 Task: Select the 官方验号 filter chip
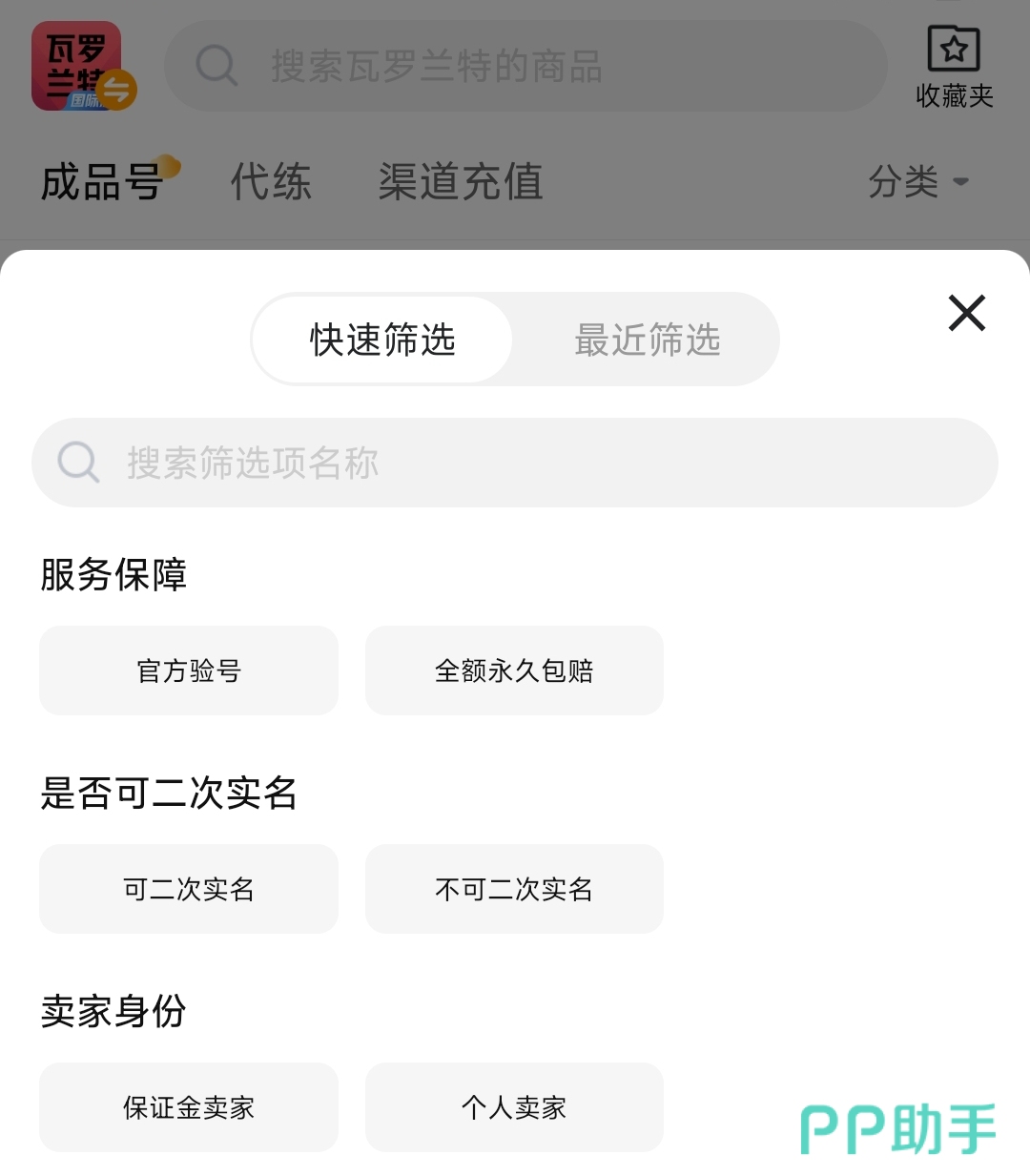click(189, 671)
